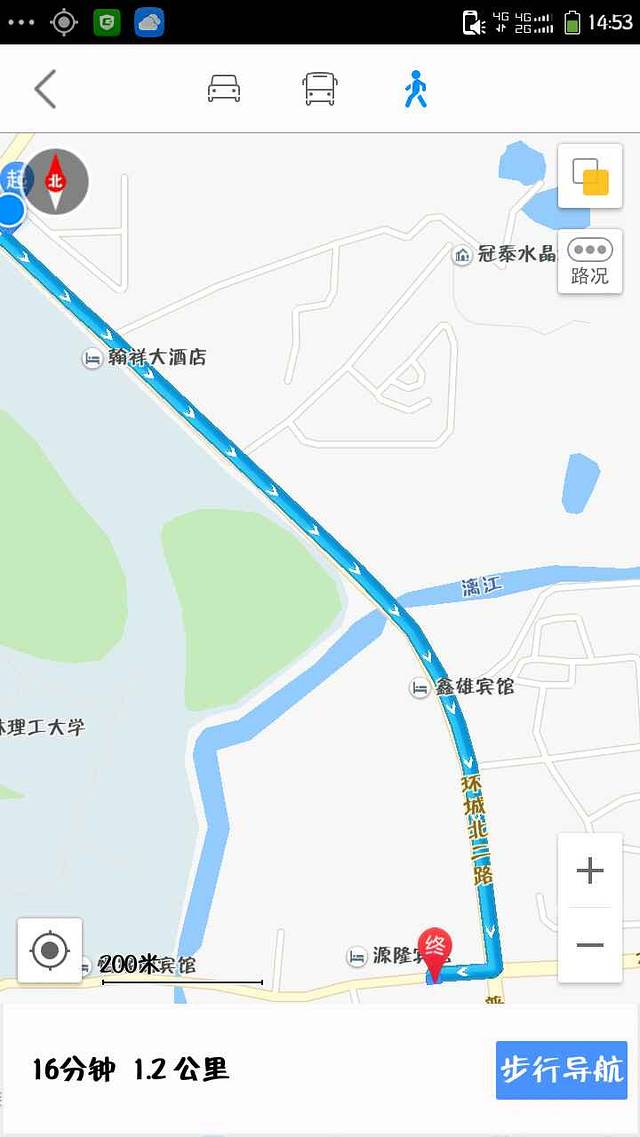Zoom out with the minus button
This screenshot has width=640, height=1137.
pos(590,945)
